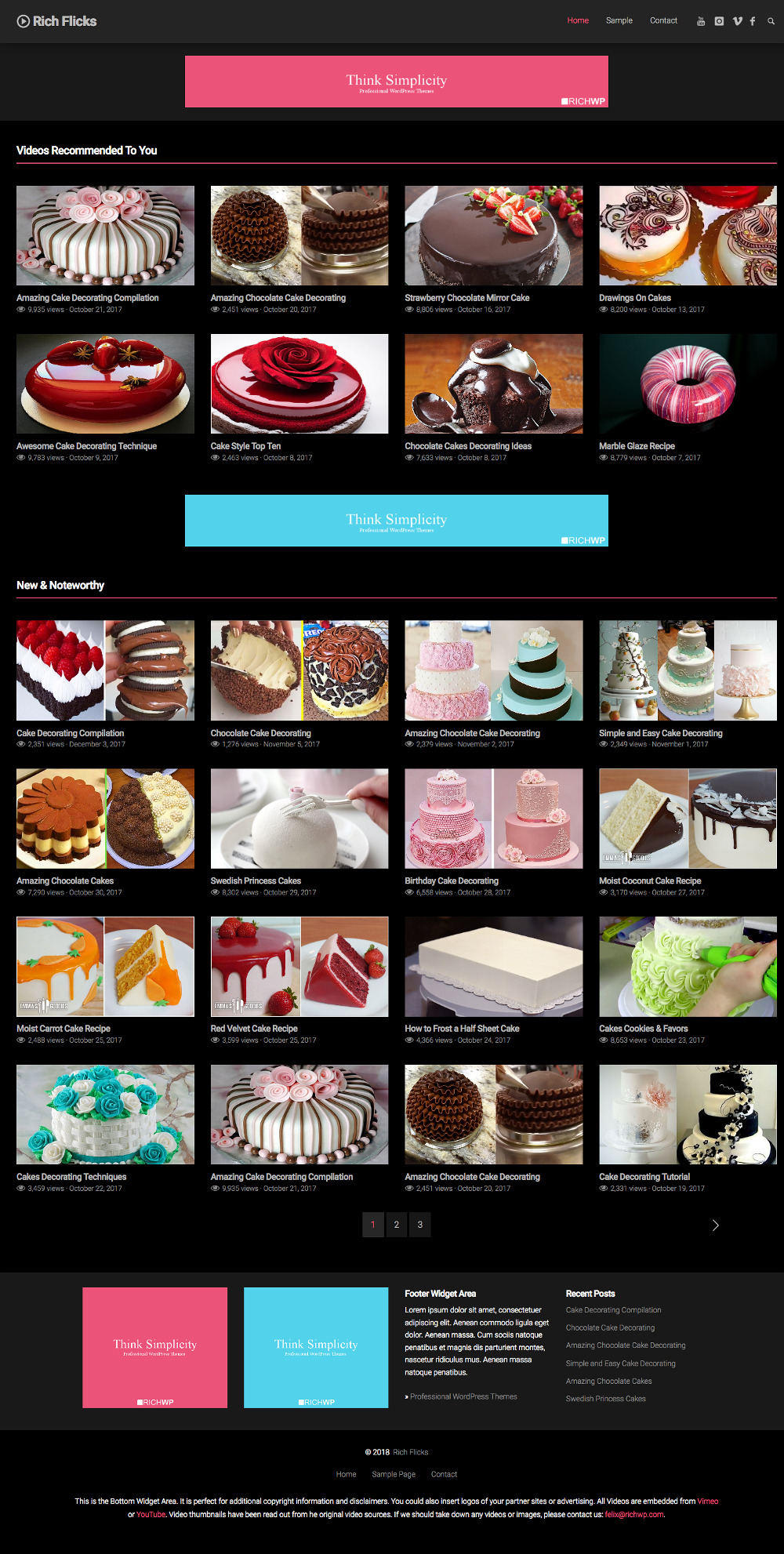The height and width of the screenshot is (1554, 784).
Task: Open Sample Page link in footer
Action: (394, 1474)
